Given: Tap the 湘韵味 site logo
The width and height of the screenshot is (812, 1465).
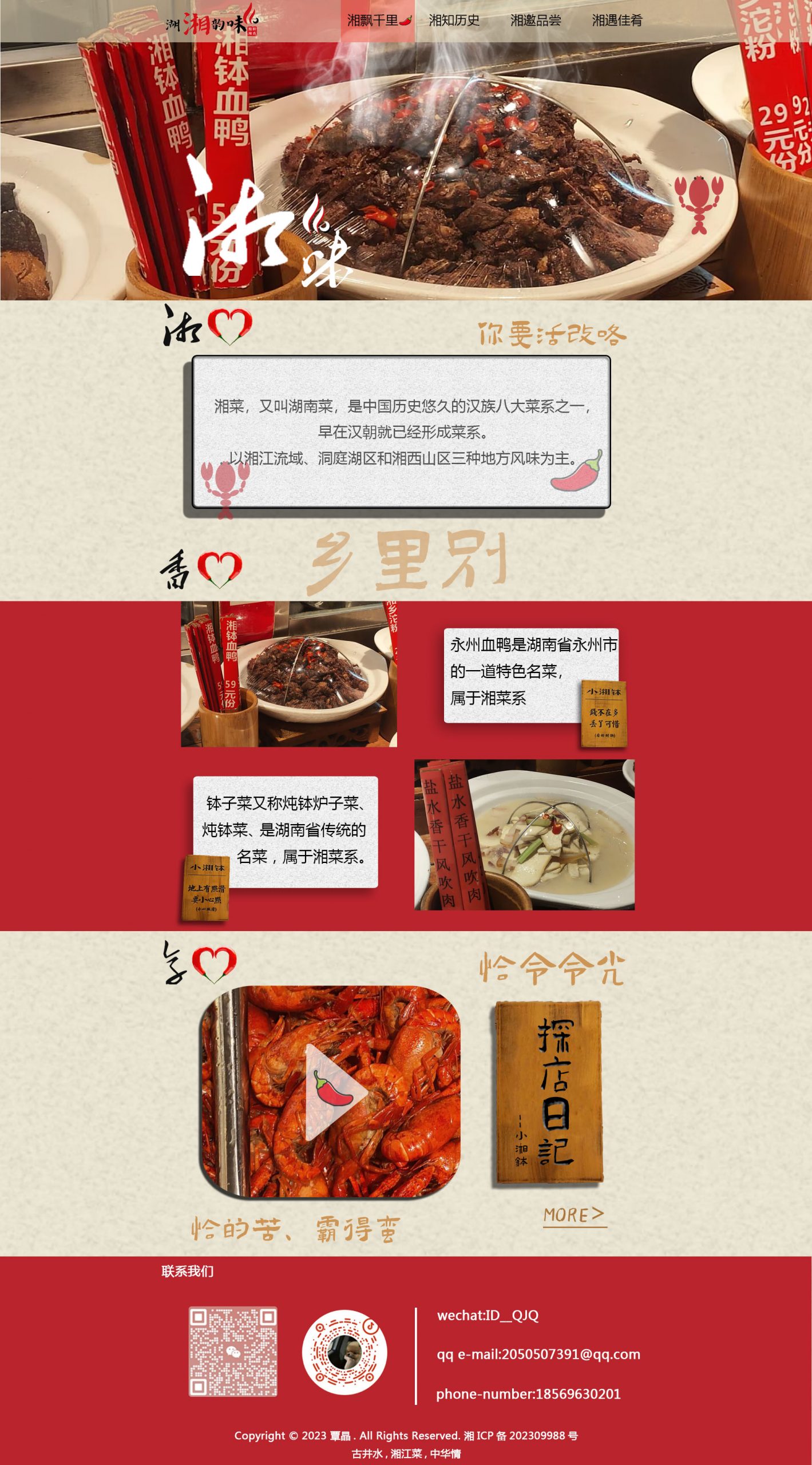Looking at the screenshot, I should (x=212, y=22).
